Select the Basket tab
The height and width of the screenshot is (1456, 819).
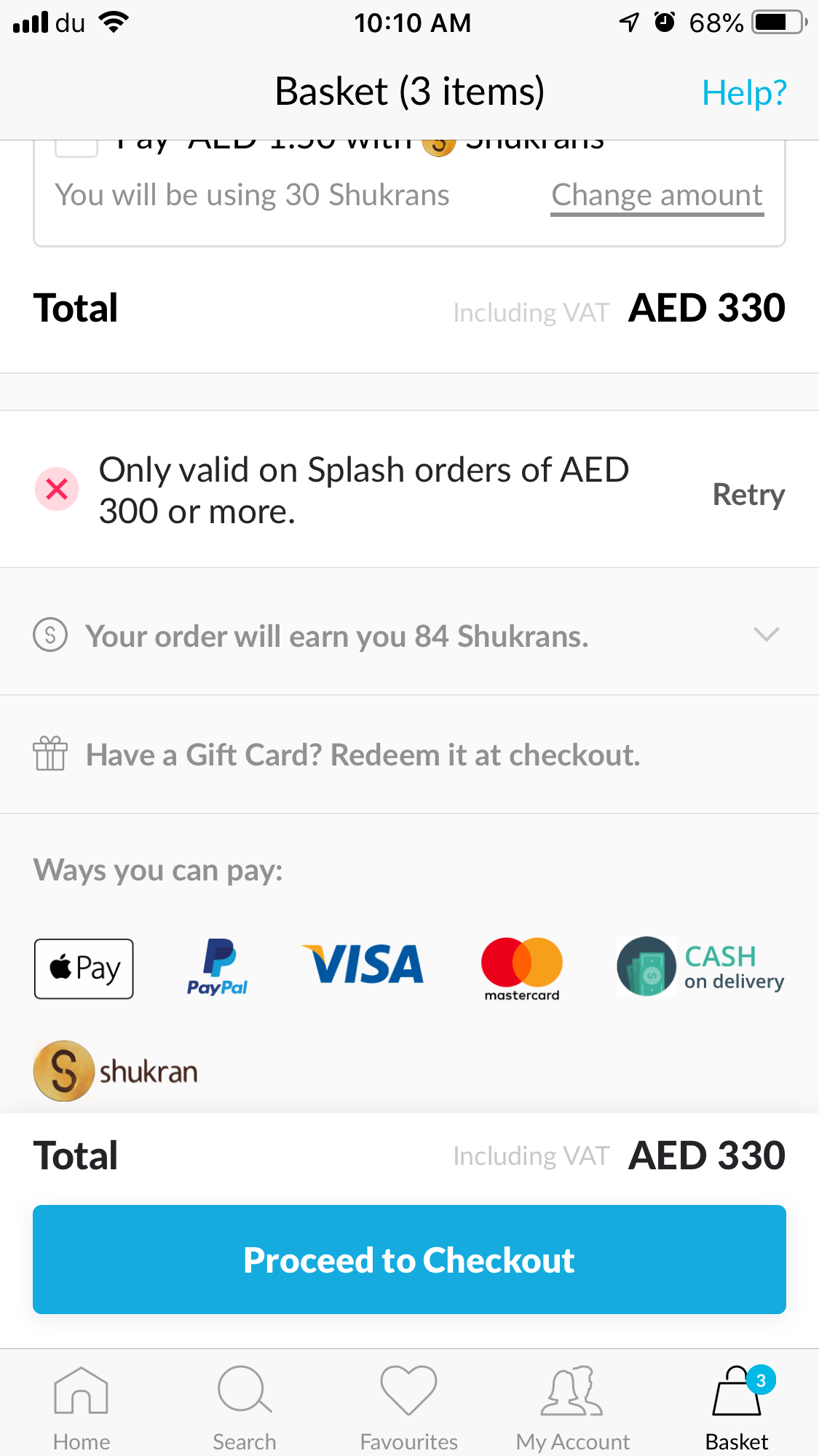[x=737, y=1408]
